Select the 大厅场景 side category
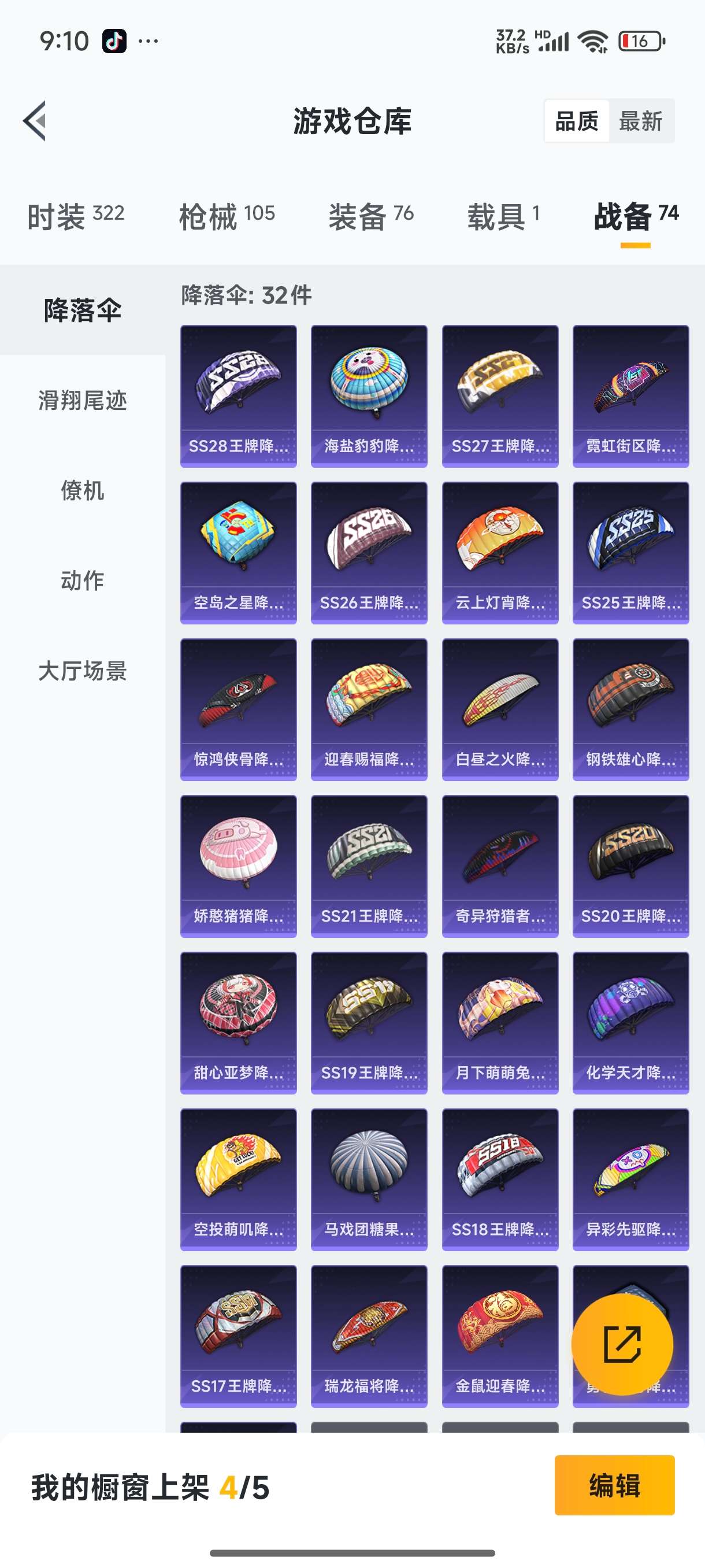This screenshot has width=705, height=1568. [x=83, y=671]
